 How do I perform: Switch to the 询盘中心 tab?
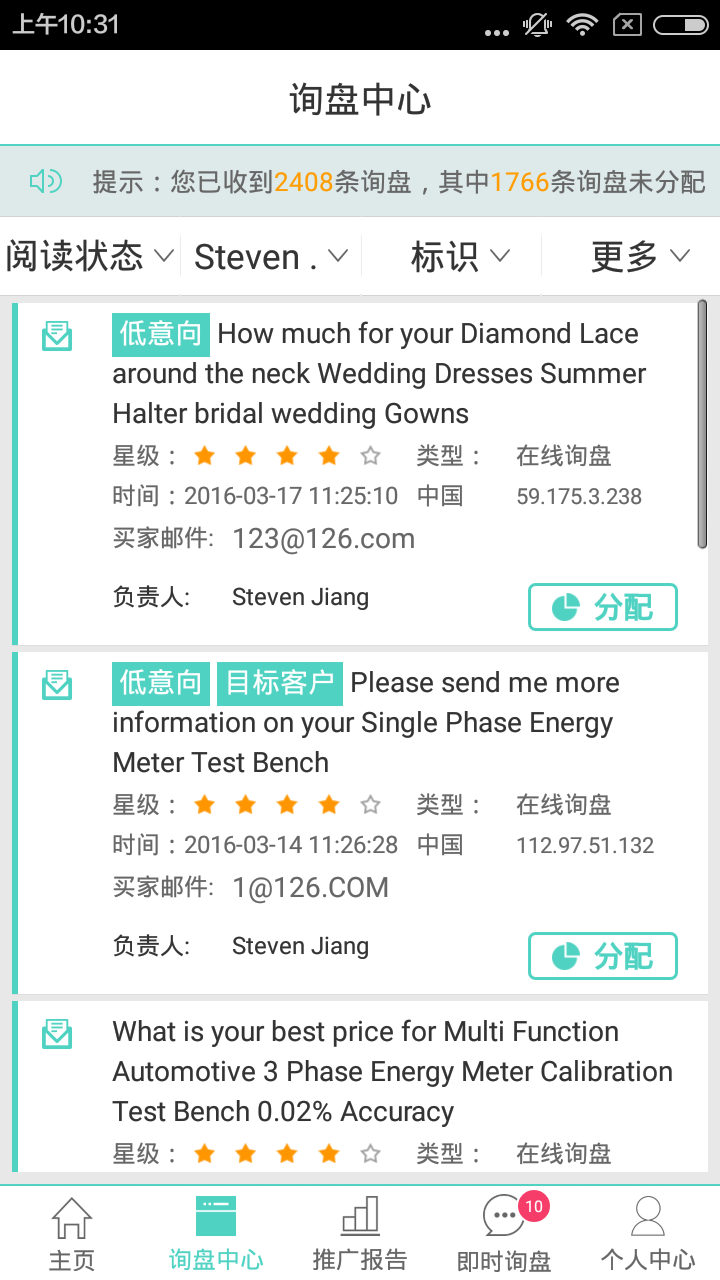click(x=215, y=1230)
